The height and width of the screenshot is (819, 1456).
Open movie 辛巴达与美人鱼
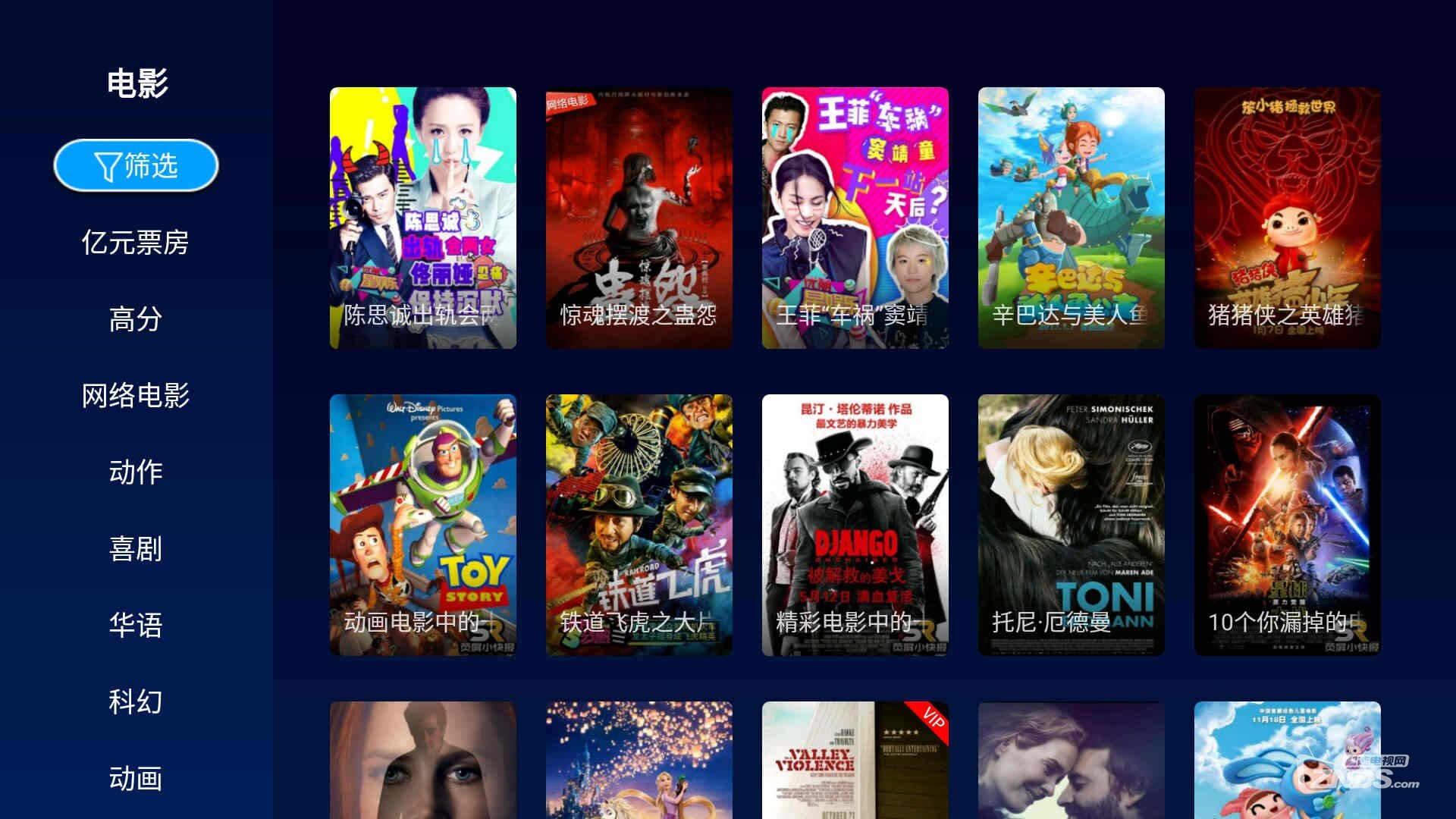click(1071, 218)
